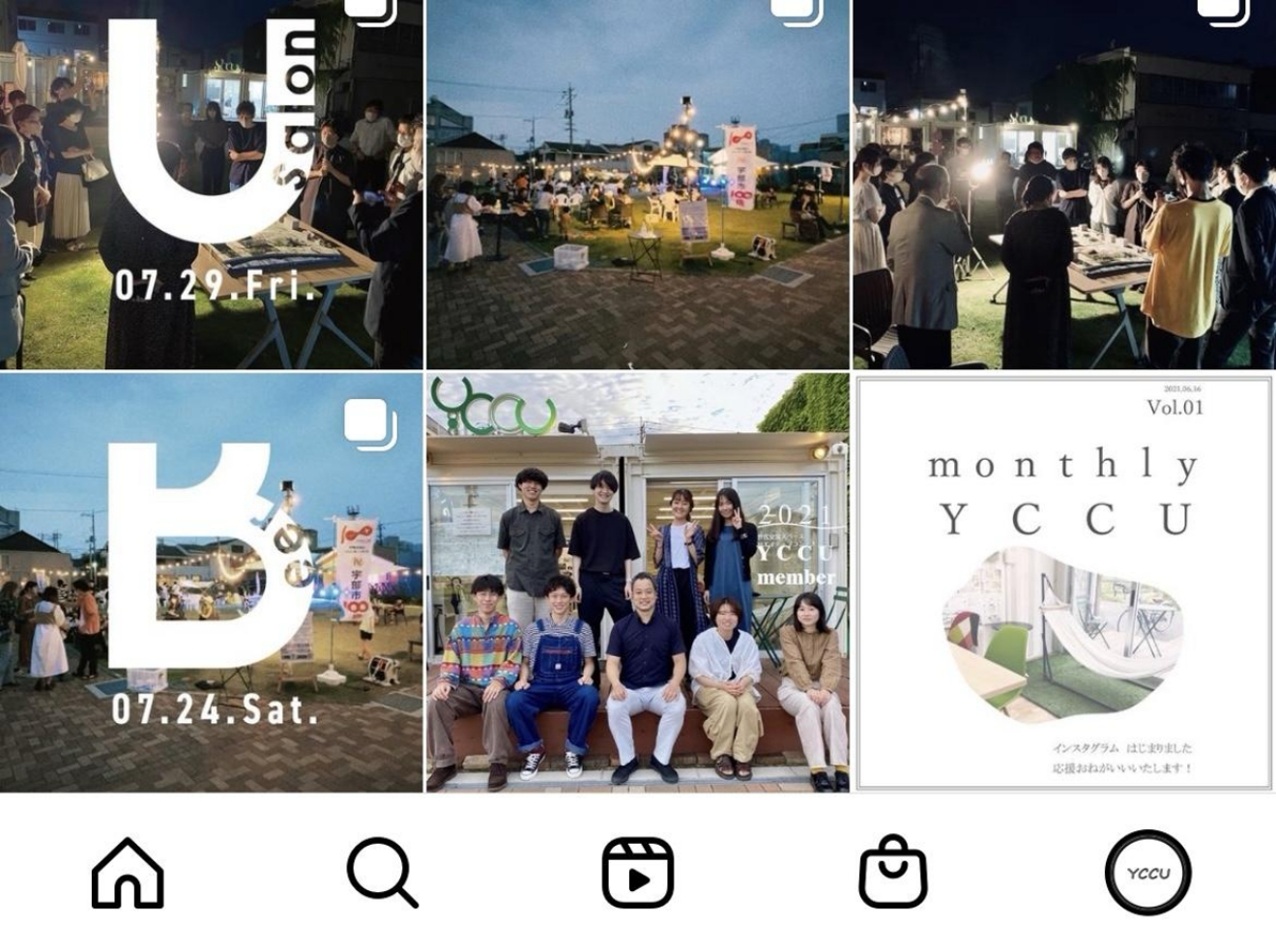
Task: Open the YCCU profile tab
Action: pos(1147,873)
